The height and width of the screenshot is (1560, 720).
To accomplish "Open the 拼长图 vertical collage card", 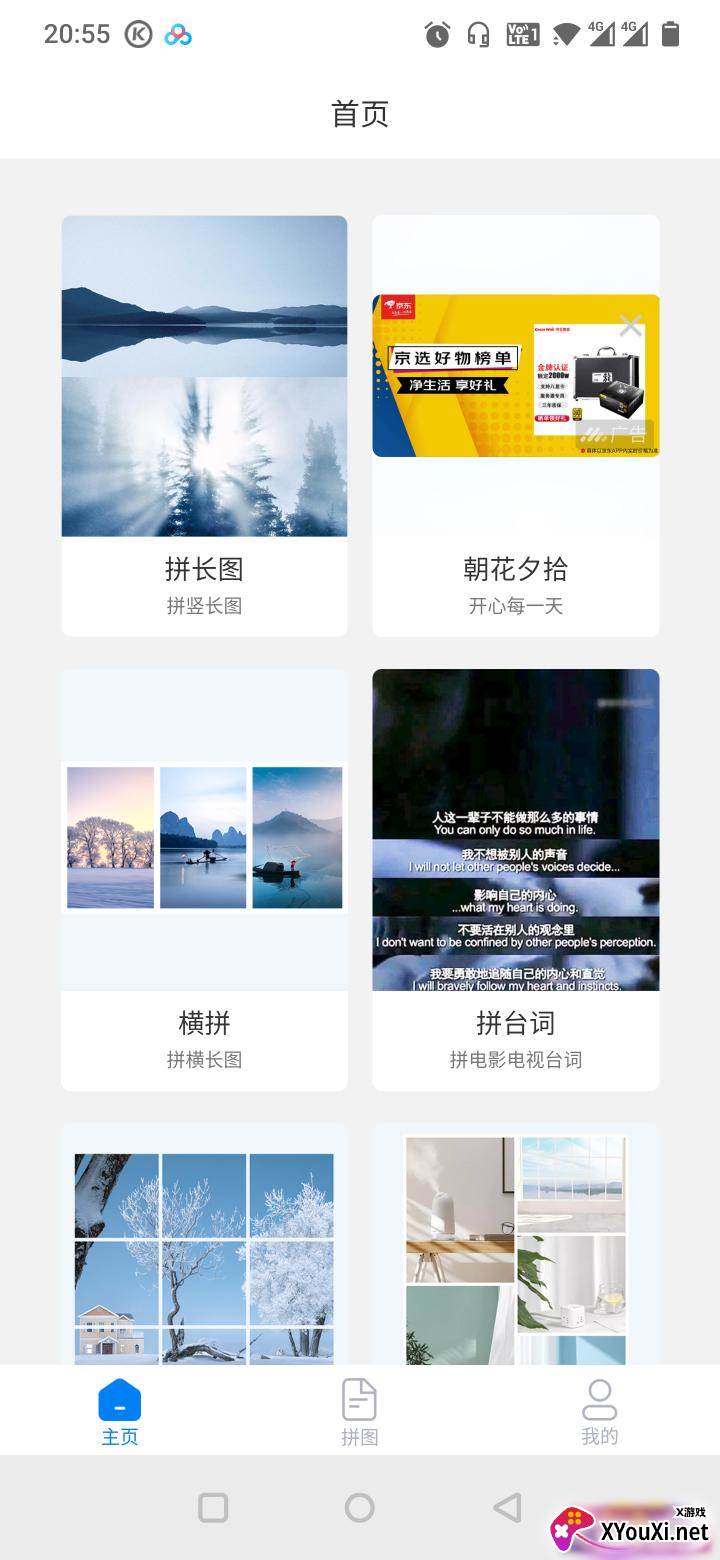I will 204,425.
